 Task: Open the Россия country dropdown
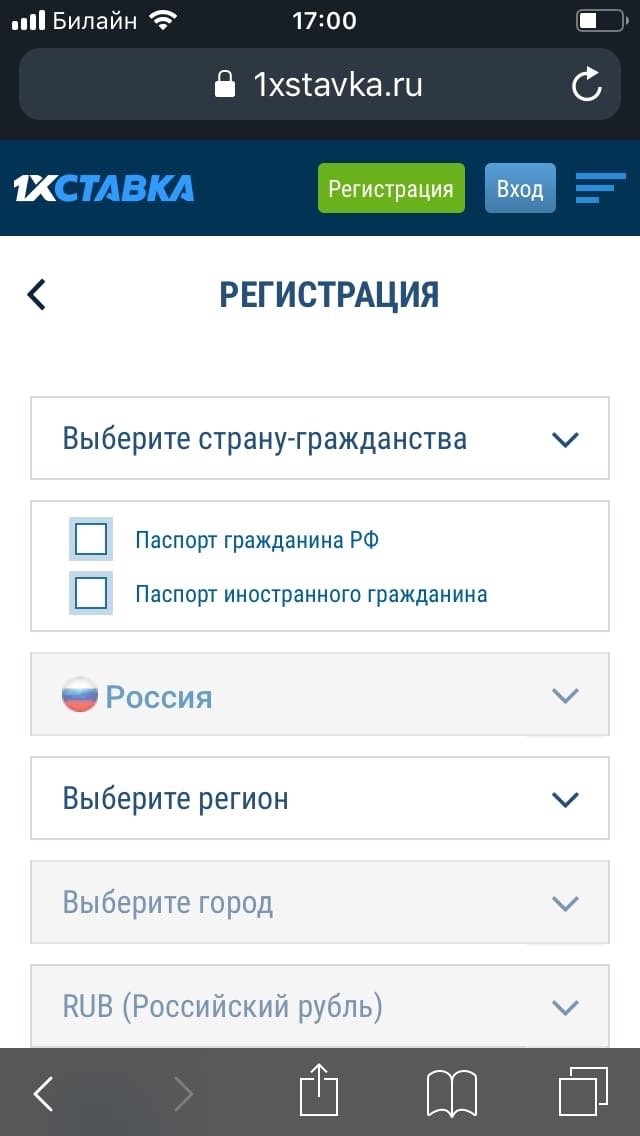click(x=320, y=696)
